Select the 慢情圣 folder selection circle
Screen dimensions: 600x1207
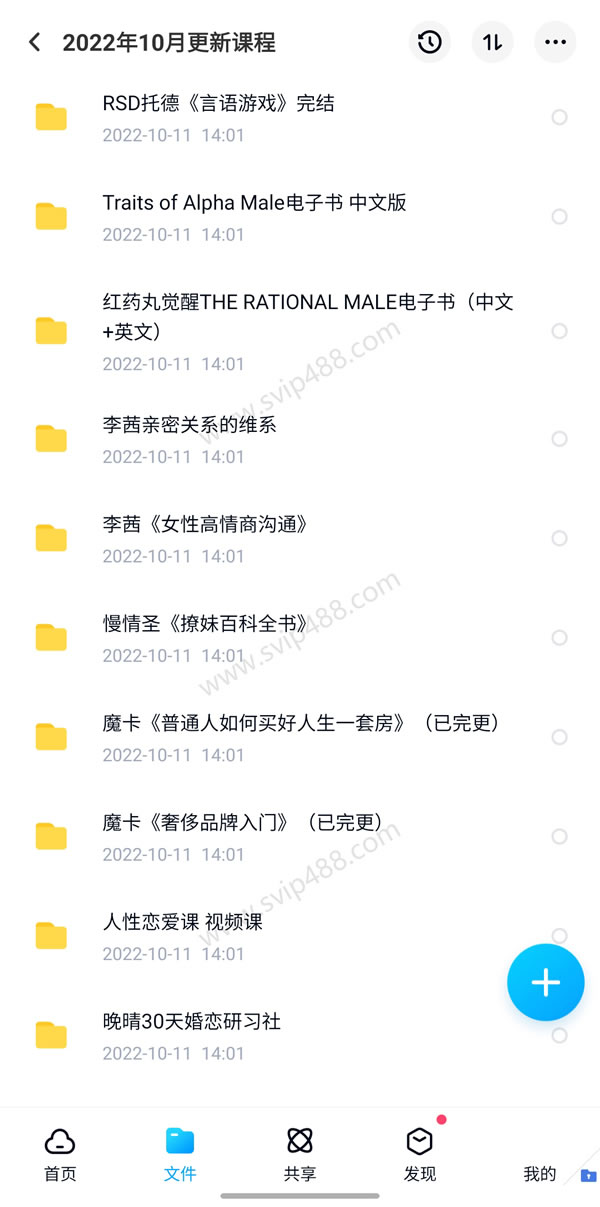point(560,637)
